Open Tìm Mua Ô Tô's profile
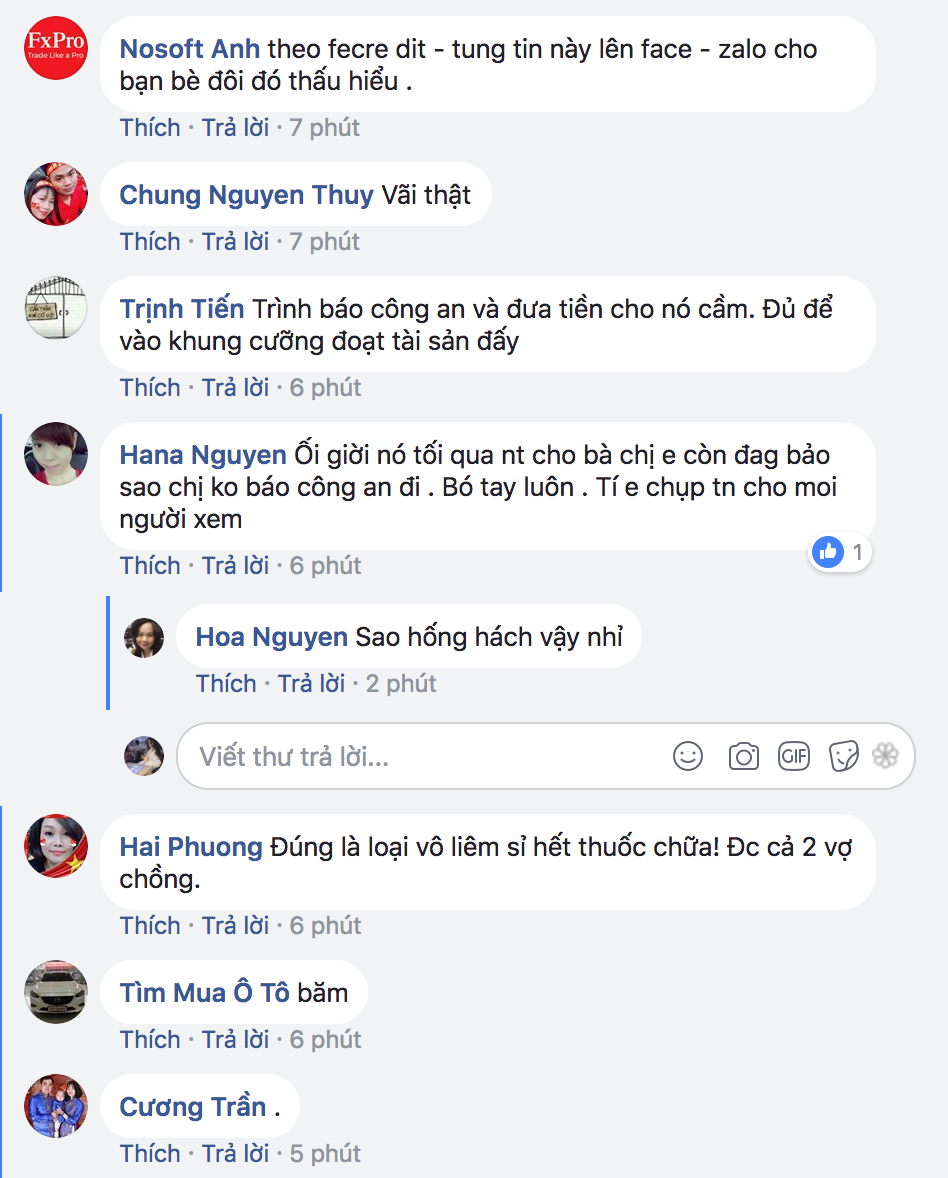Viewport: 948px width, 1178px height. 204,993
